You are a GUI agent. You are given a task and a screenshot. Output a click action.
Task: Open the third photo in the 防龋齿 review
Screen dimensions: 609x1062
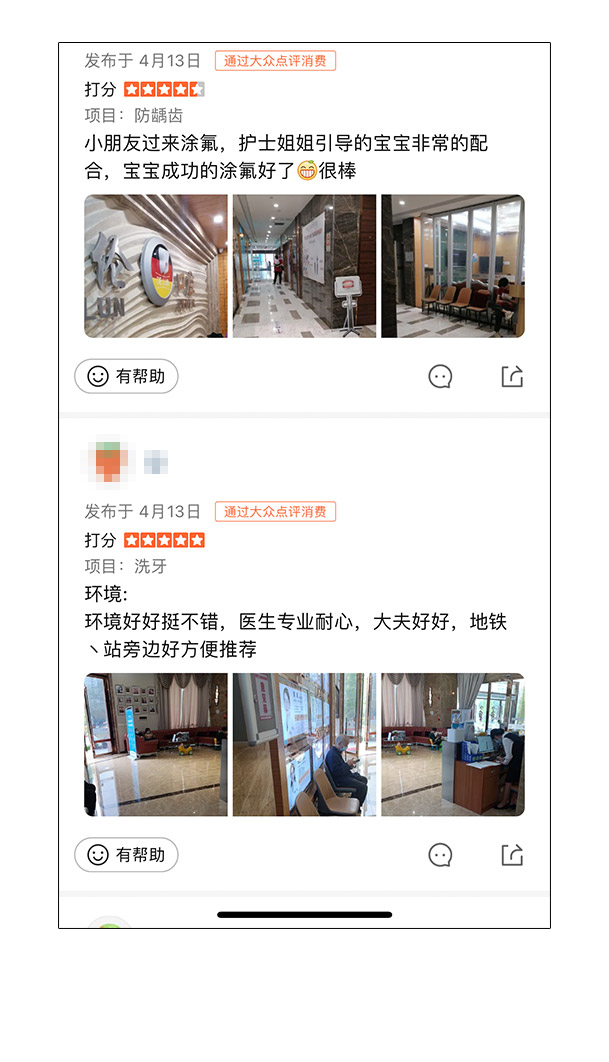tap(452, 266)
